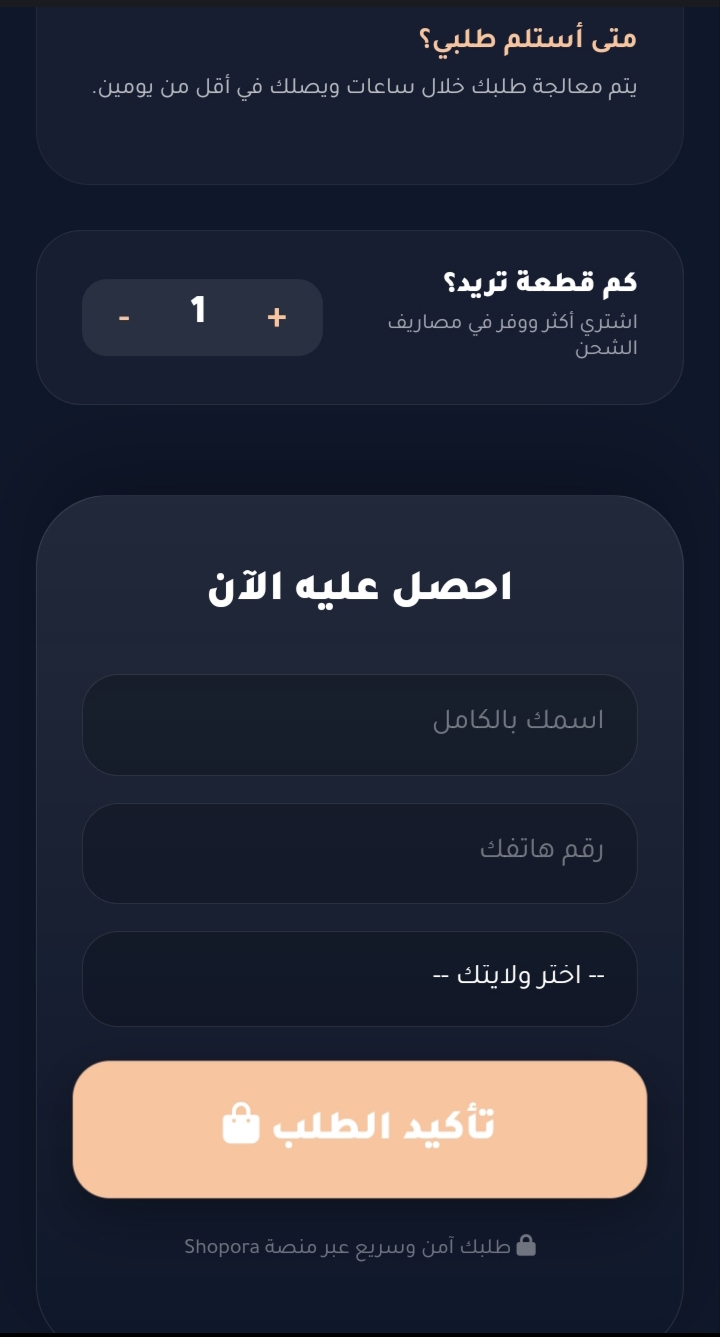
Task: Tap the full name field (اسمك بالكامل)
Action: click(360, 724)
